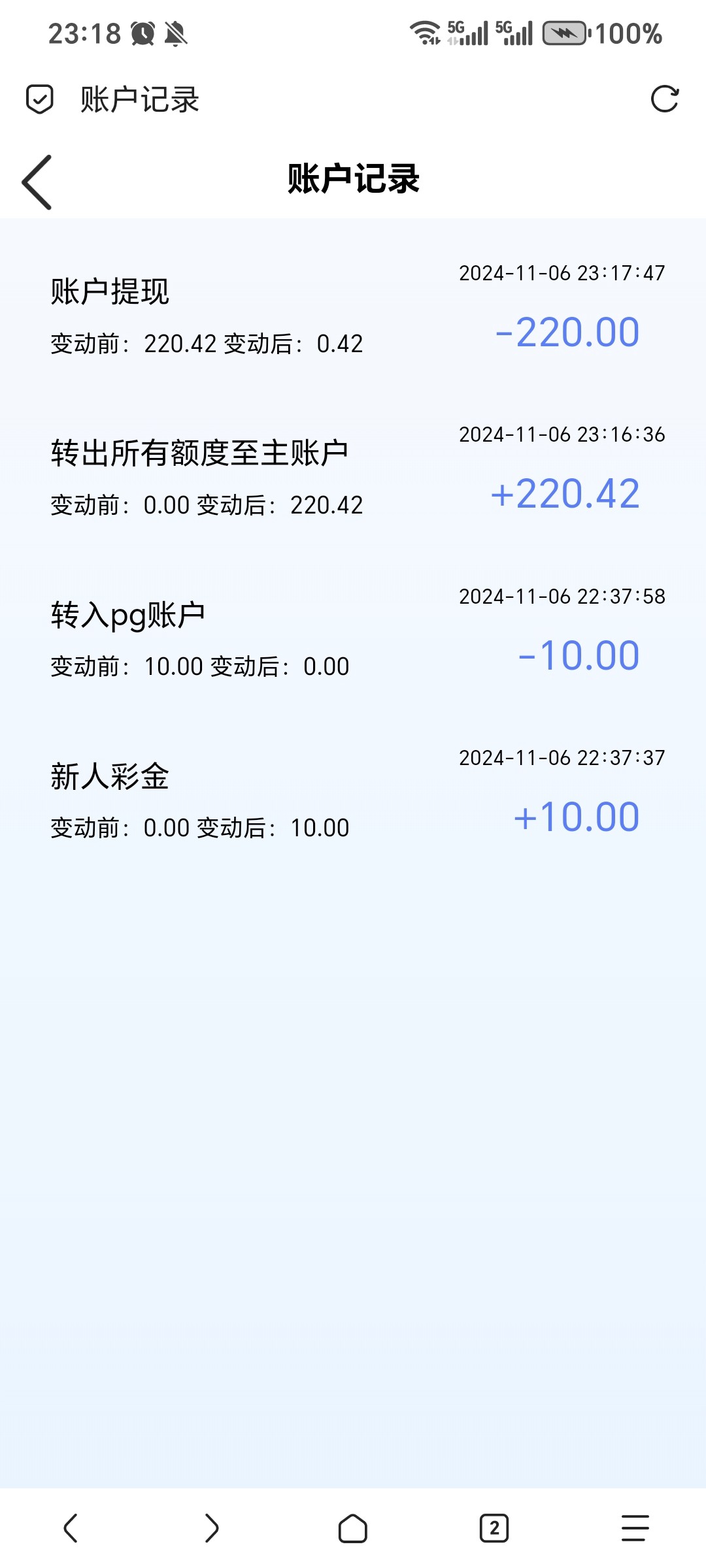Tap the shield security icon
706x1568 pixels.
click(x=40, y=99)
